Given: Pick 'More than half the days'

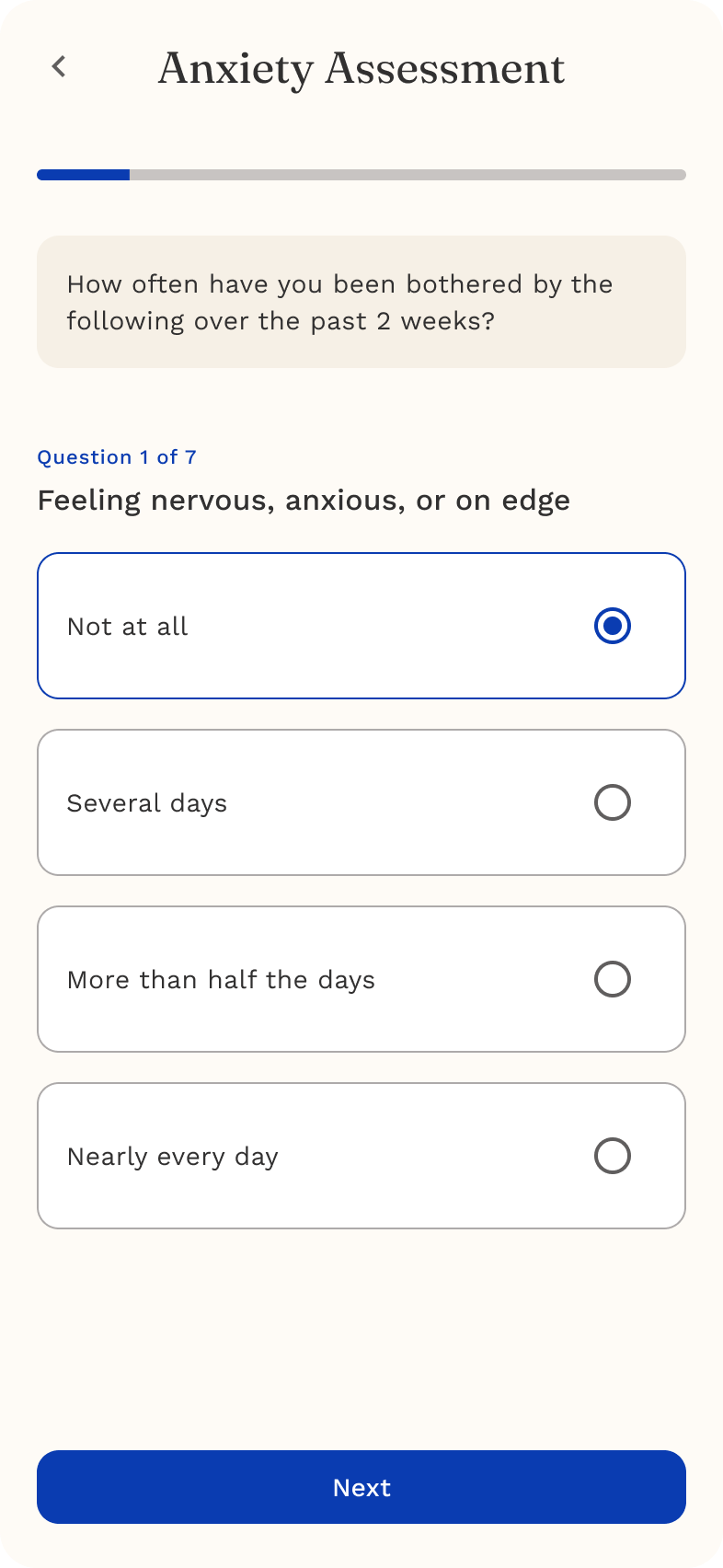Looking at the screenshot, I should pos(361,979).
